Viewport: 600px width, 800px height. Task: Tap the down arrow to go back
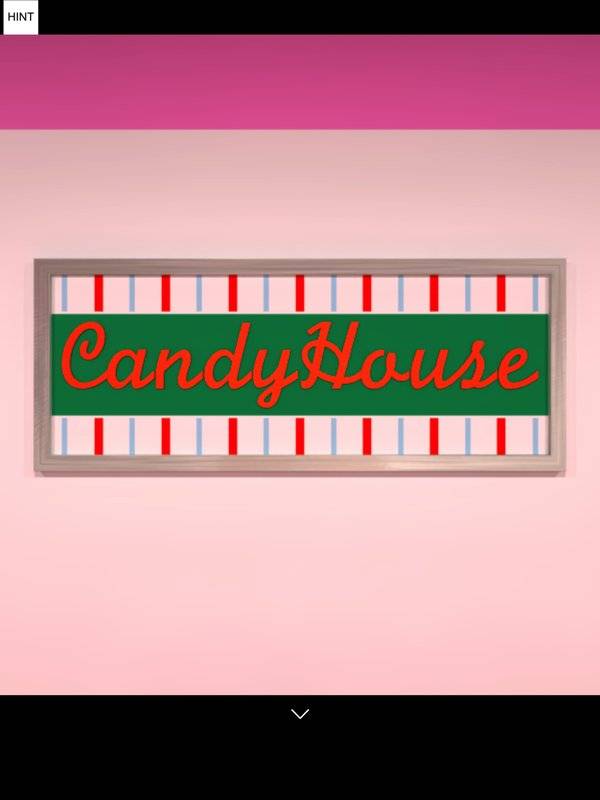tap(300, 713)
